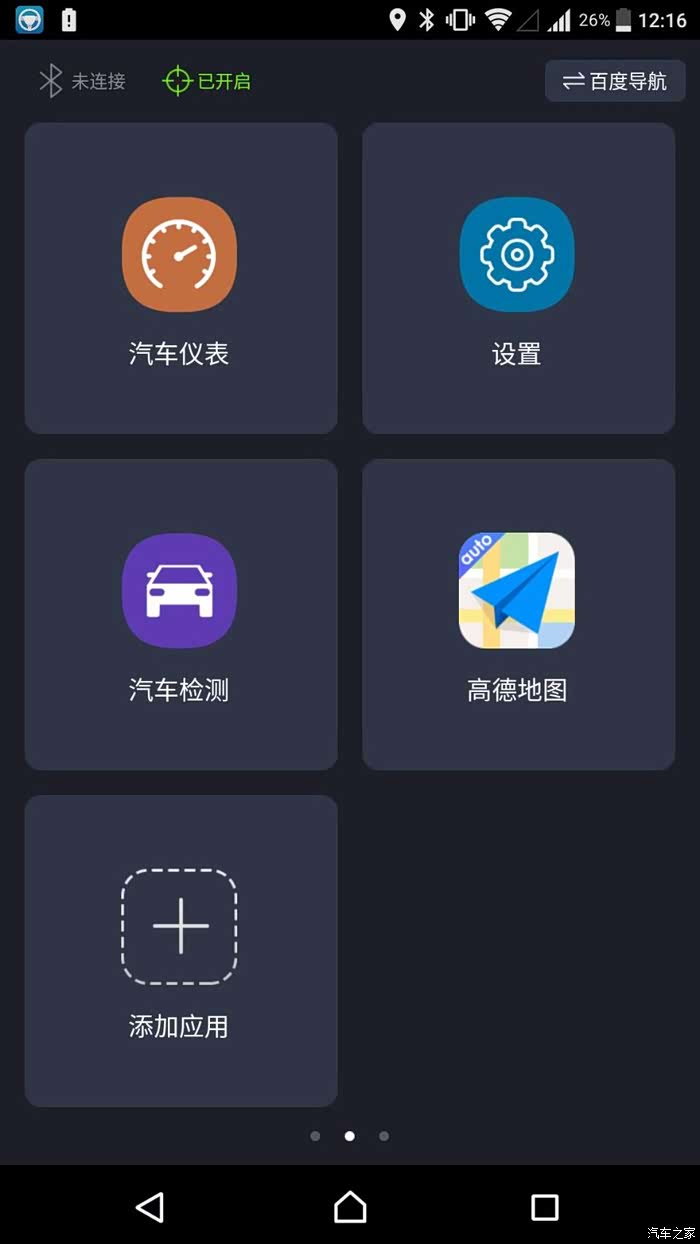The height and width of the screenshot is (1244, 700).
Task: Tap the 未连接 Bluetooth status
Action: [x=82, y=81]
